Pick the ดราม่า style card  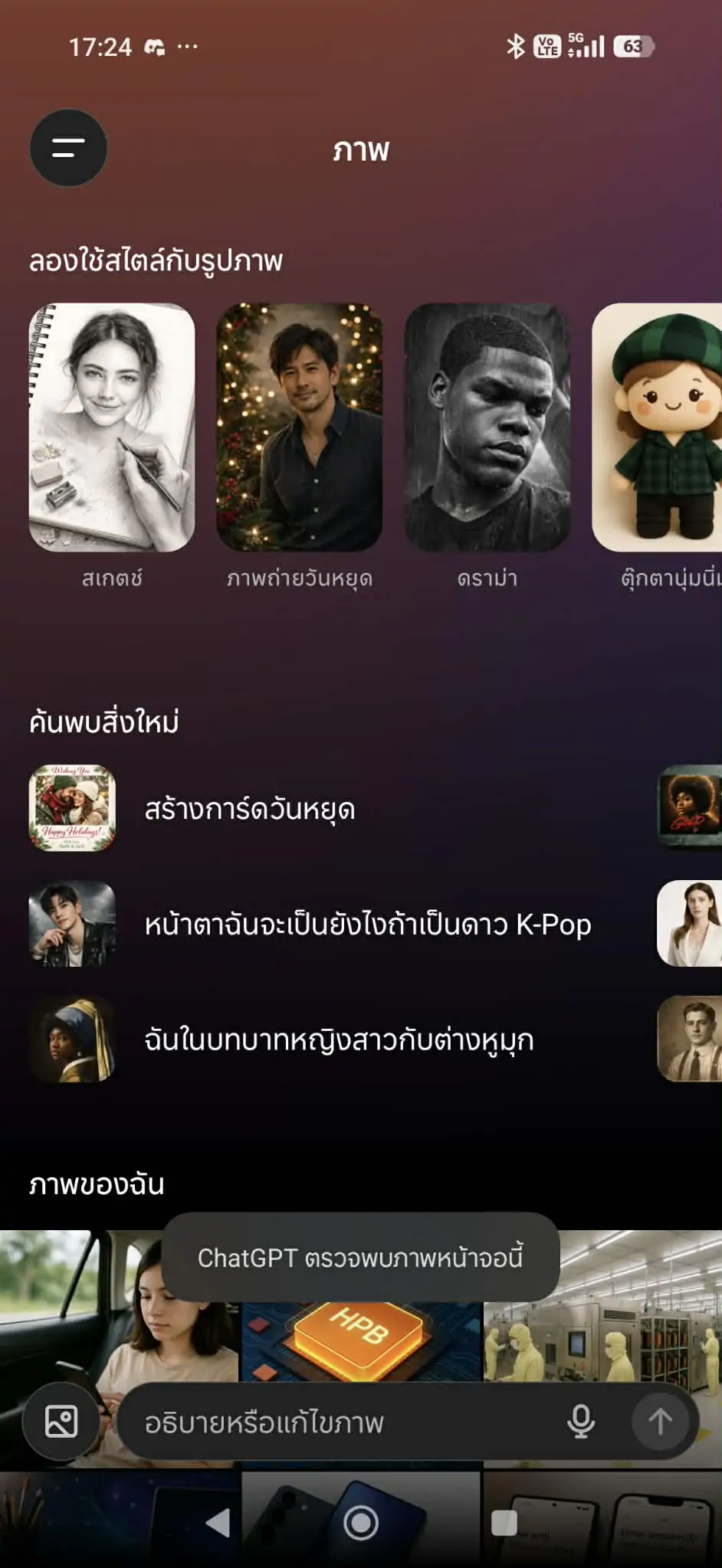(x=487, y=427)
